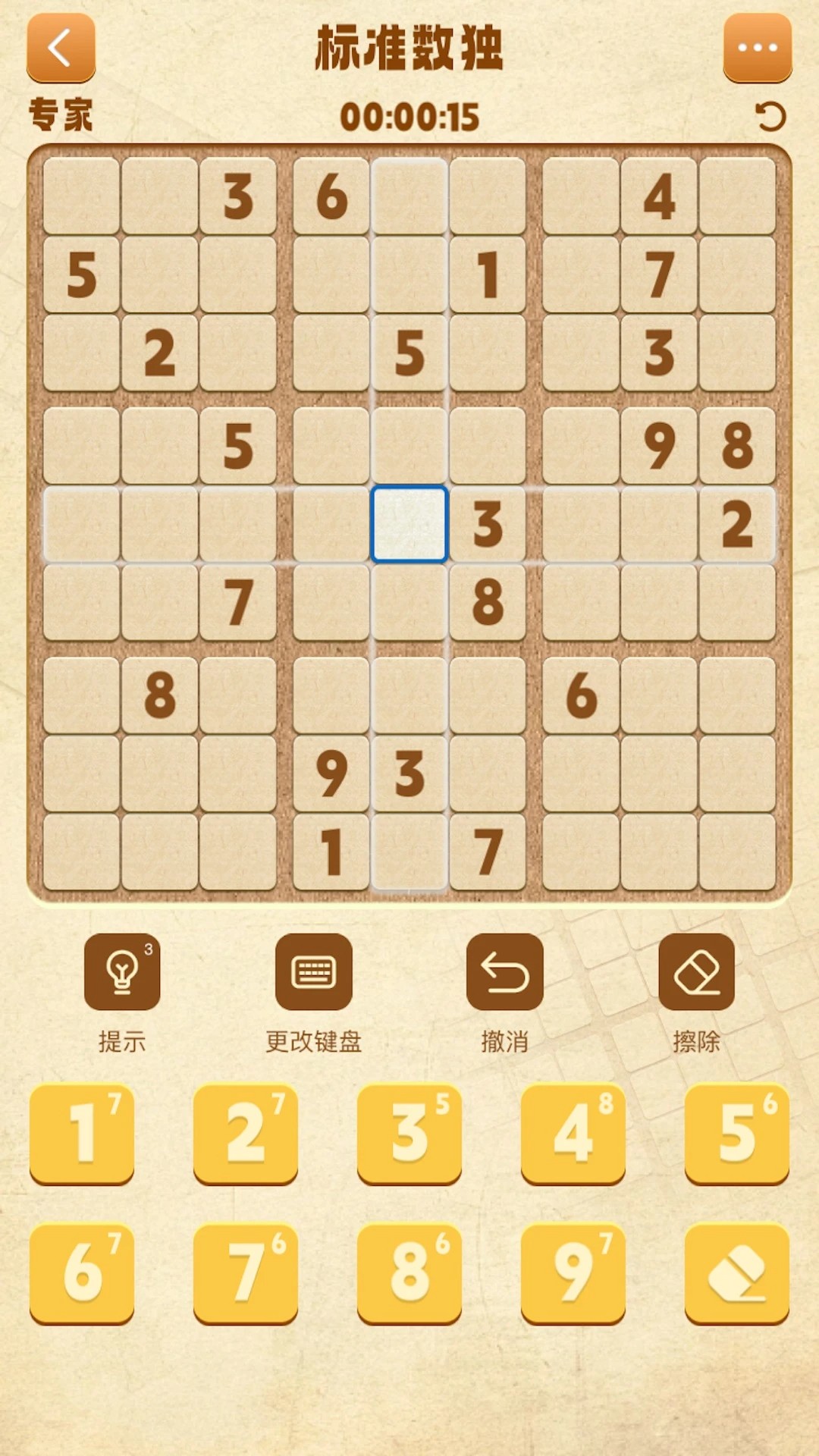Go back using the top-left arrow

[x=61, y=48]
